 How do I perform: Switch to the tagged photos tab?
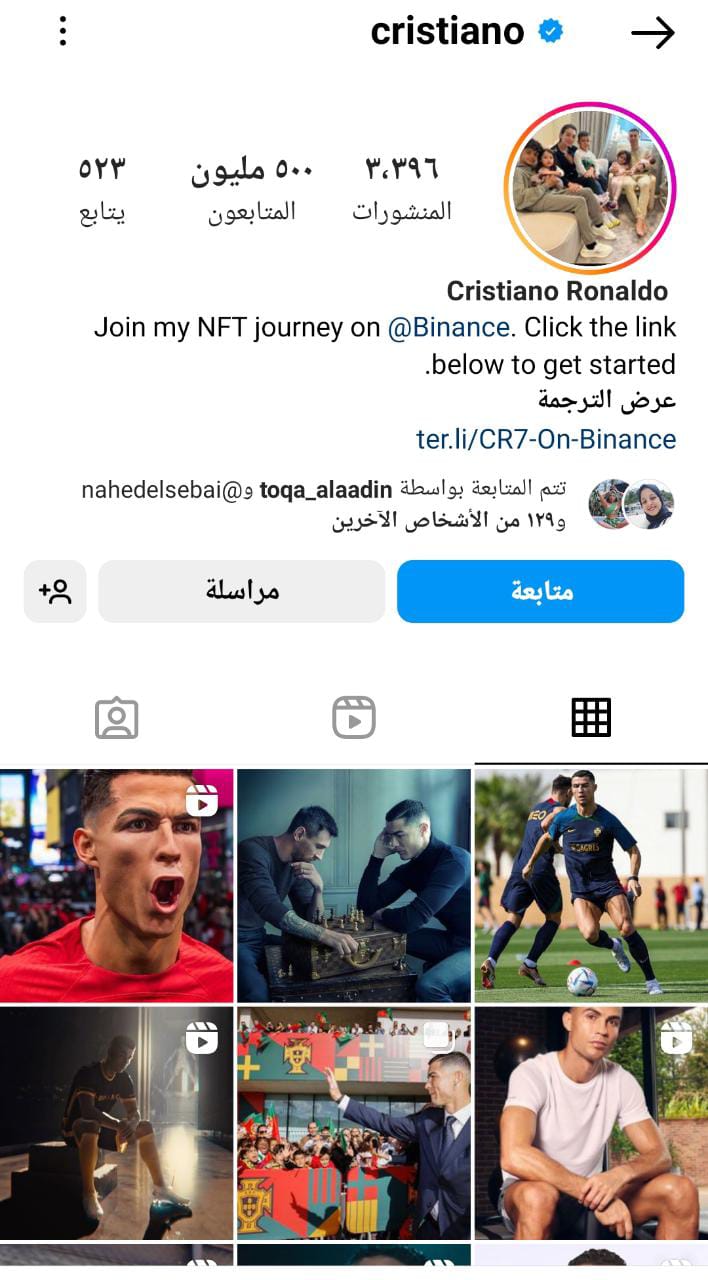[117, 717]
